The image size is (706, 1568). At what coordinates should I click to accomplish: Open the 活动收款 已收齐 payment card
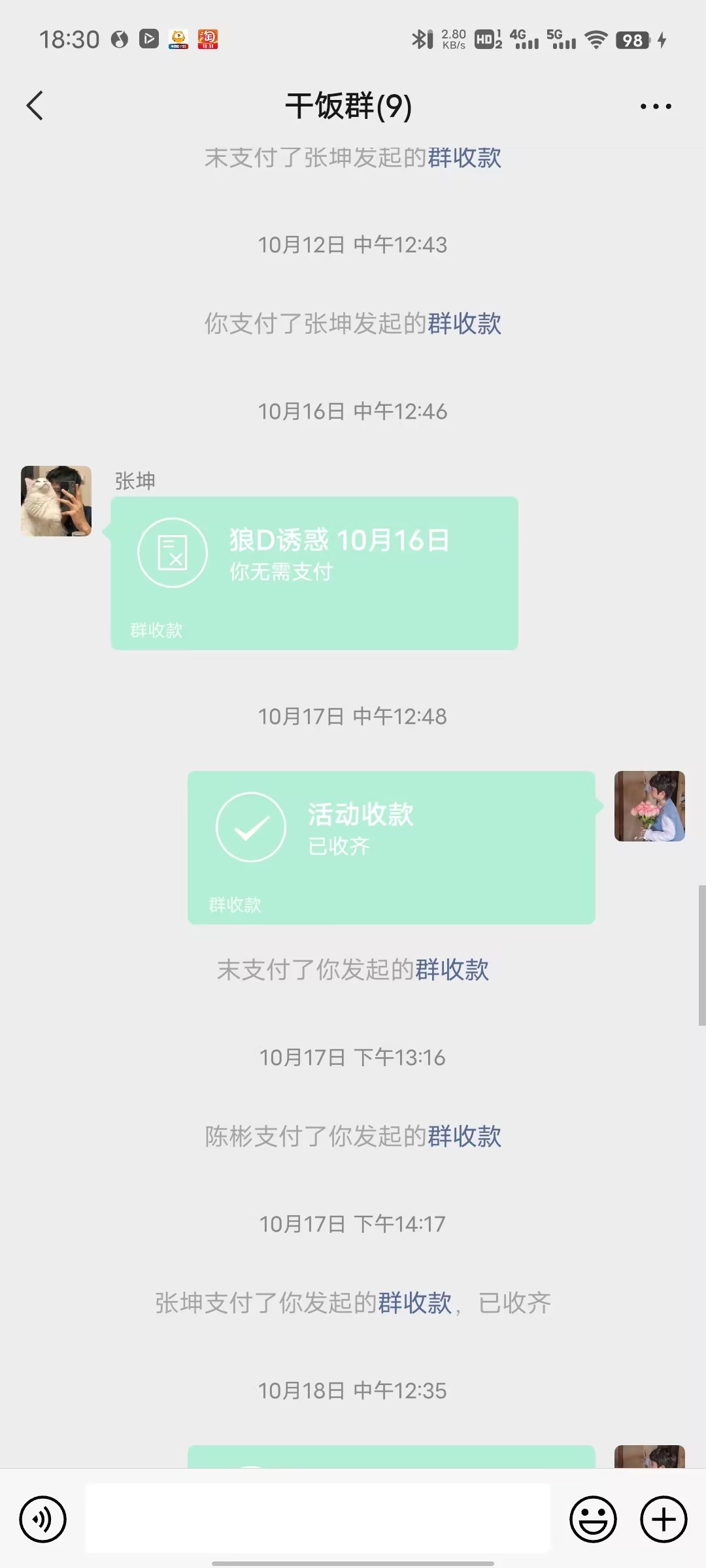tap(391, 847)
